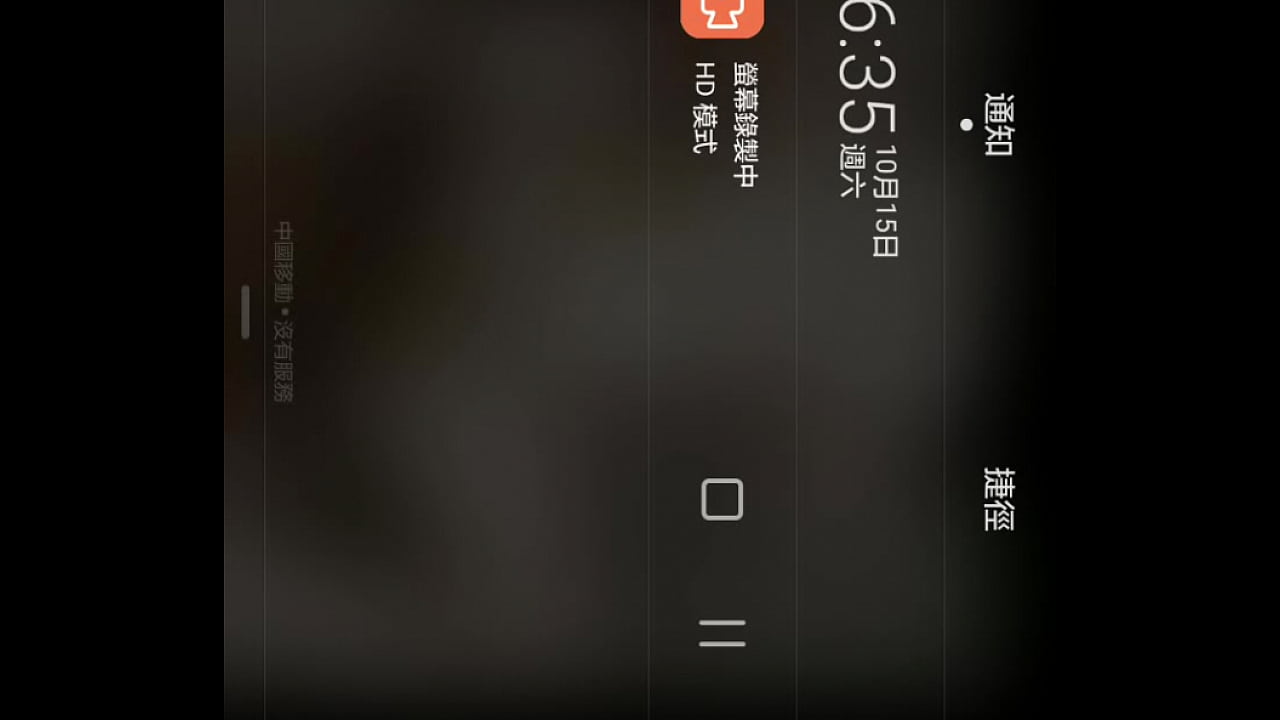Viewport: 1280px width, 720px height.
Task: Pause the screen recording
Action: 722,633
